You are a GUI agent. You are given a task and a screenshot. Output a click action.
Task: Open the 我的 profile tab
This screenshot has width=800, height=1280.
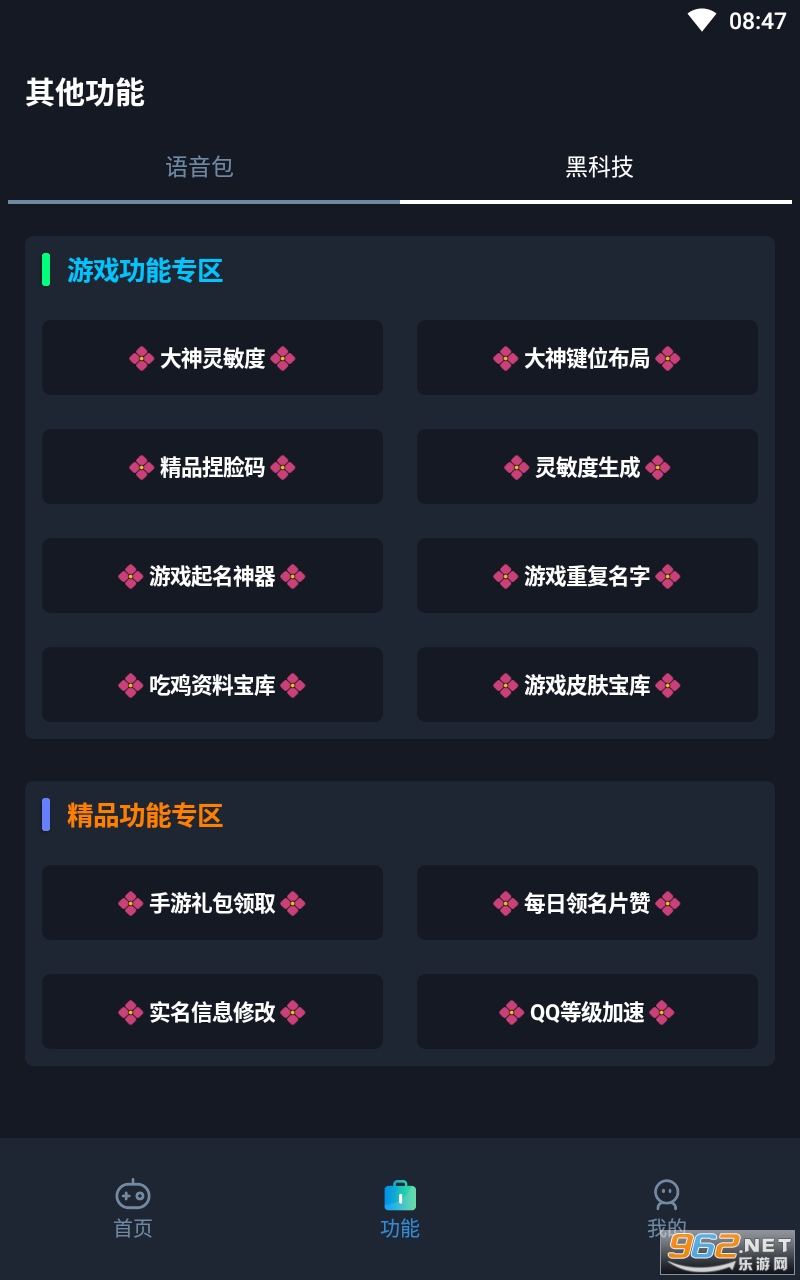click(667, 1209)
